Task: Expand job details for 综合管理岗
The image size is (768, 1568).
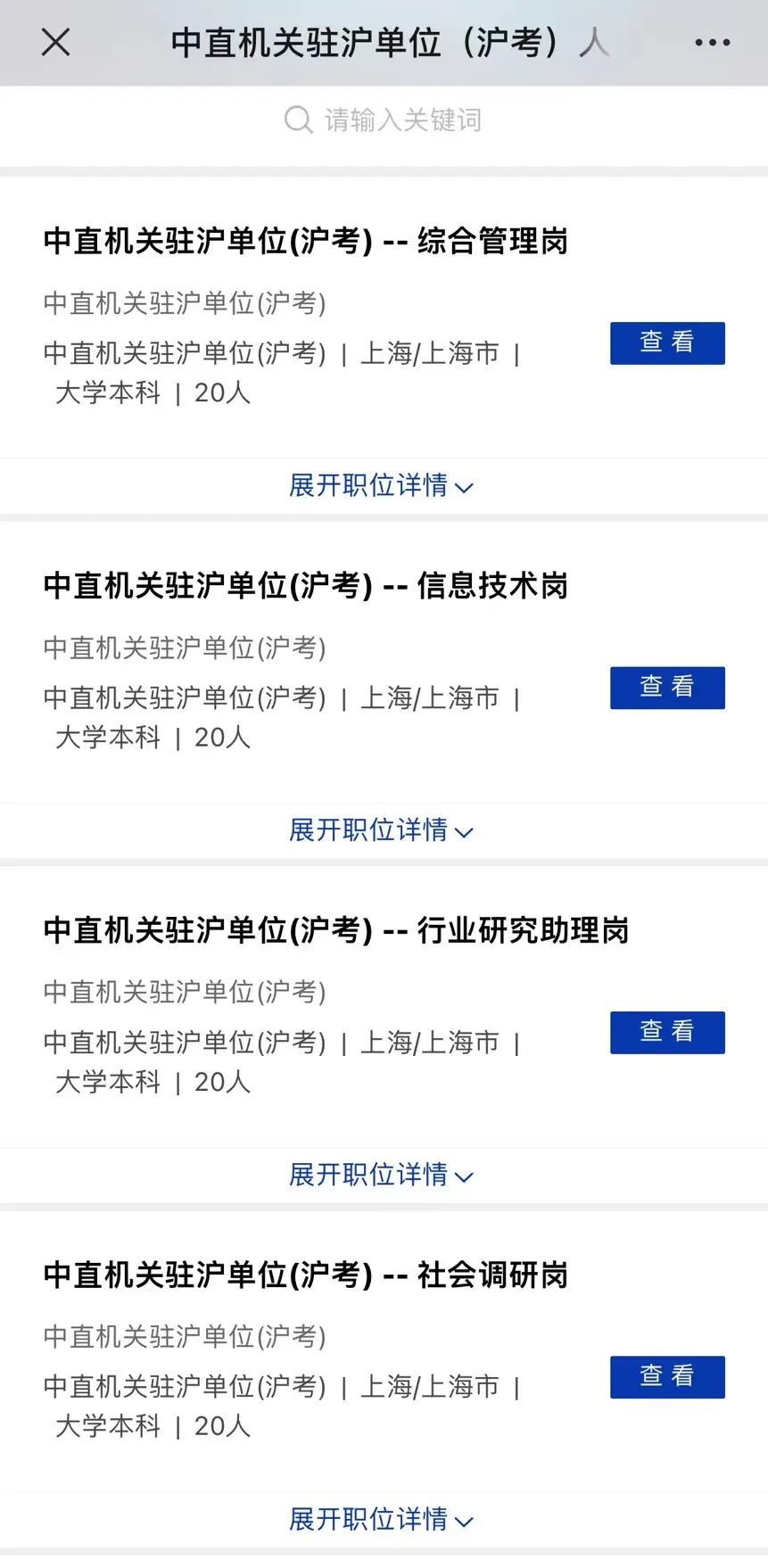Action: pos(370,486)
